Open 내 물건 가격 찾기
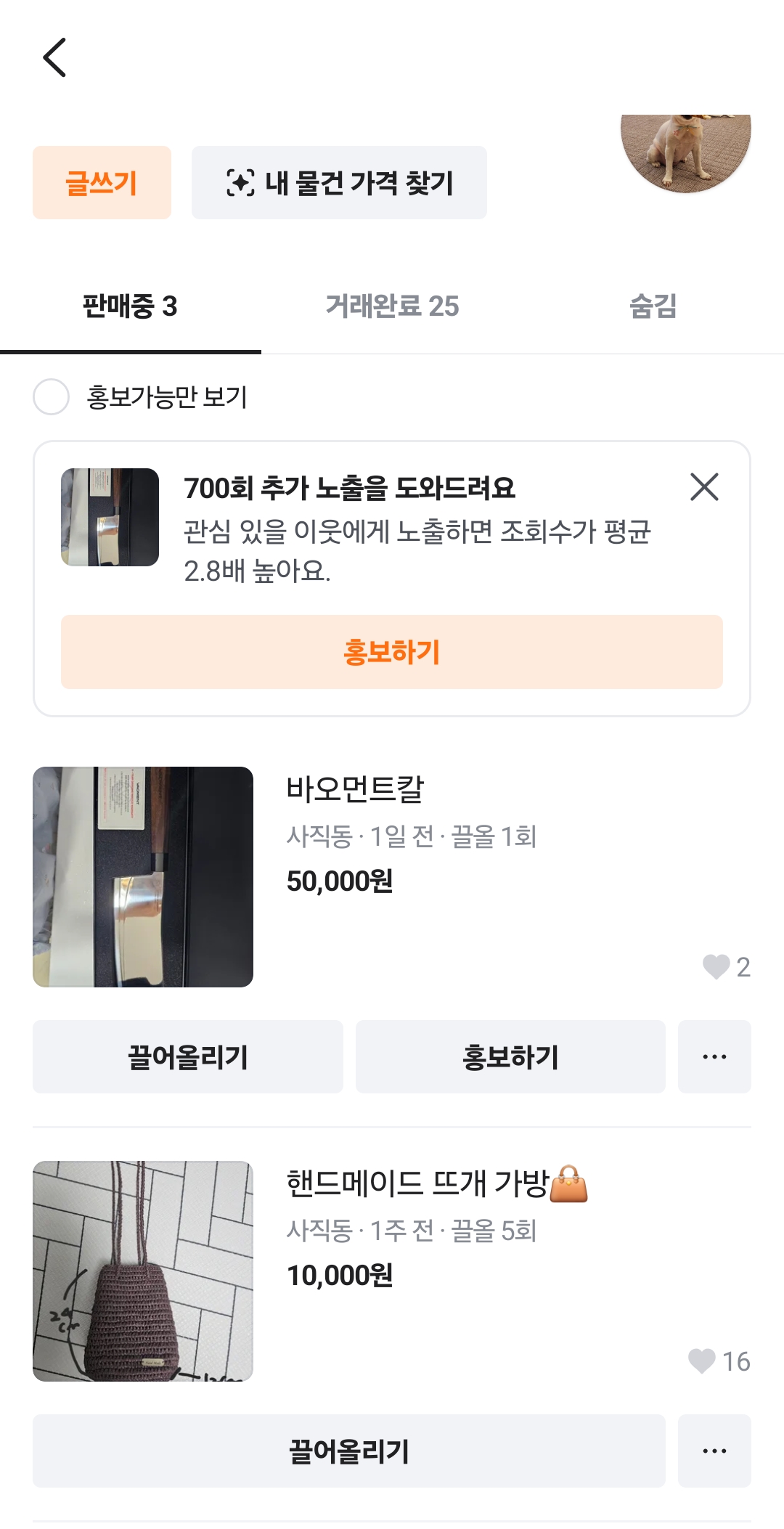 (339, 183)
